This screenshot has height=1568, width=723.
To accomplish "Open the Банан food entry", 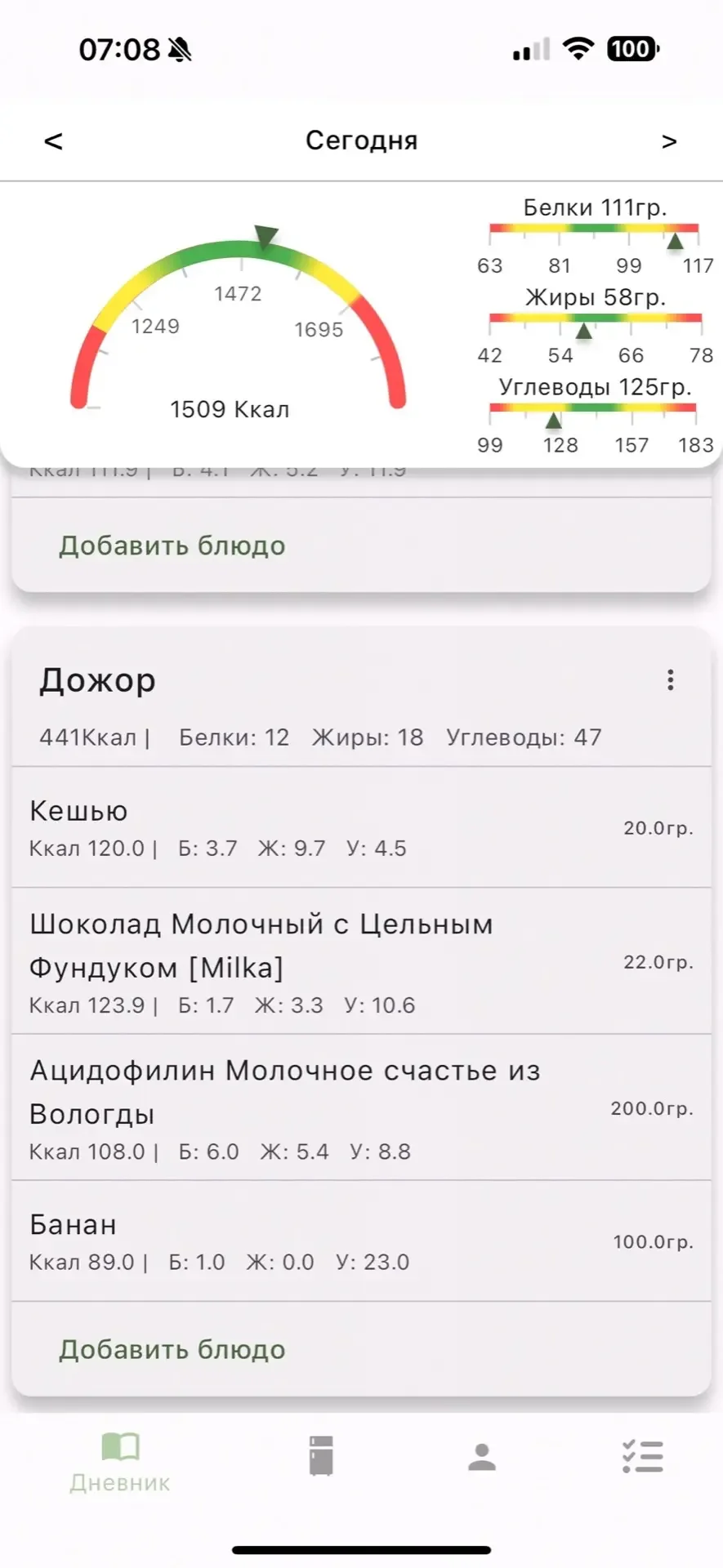I will 359,1241.
